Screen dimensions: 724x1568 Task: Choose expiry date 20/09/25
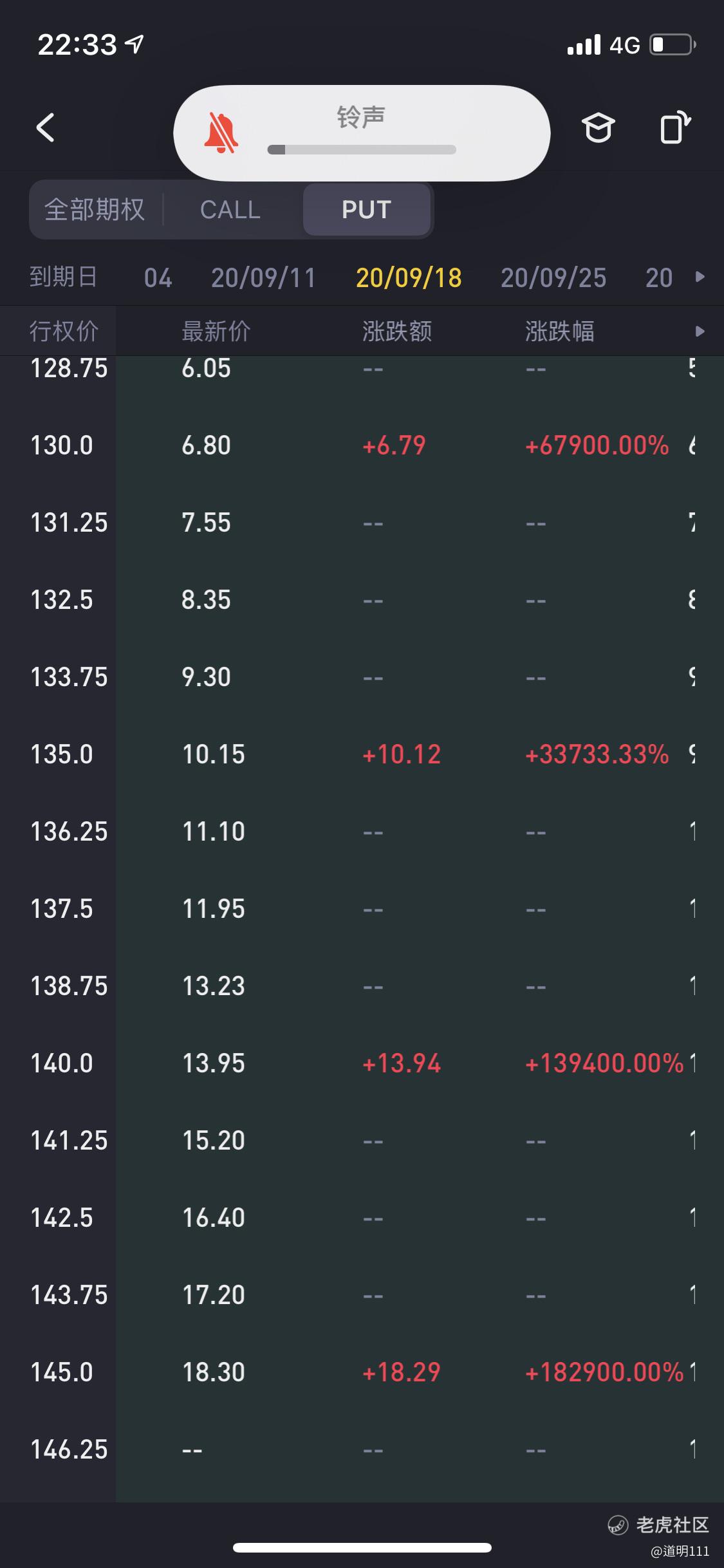(553, 277)
